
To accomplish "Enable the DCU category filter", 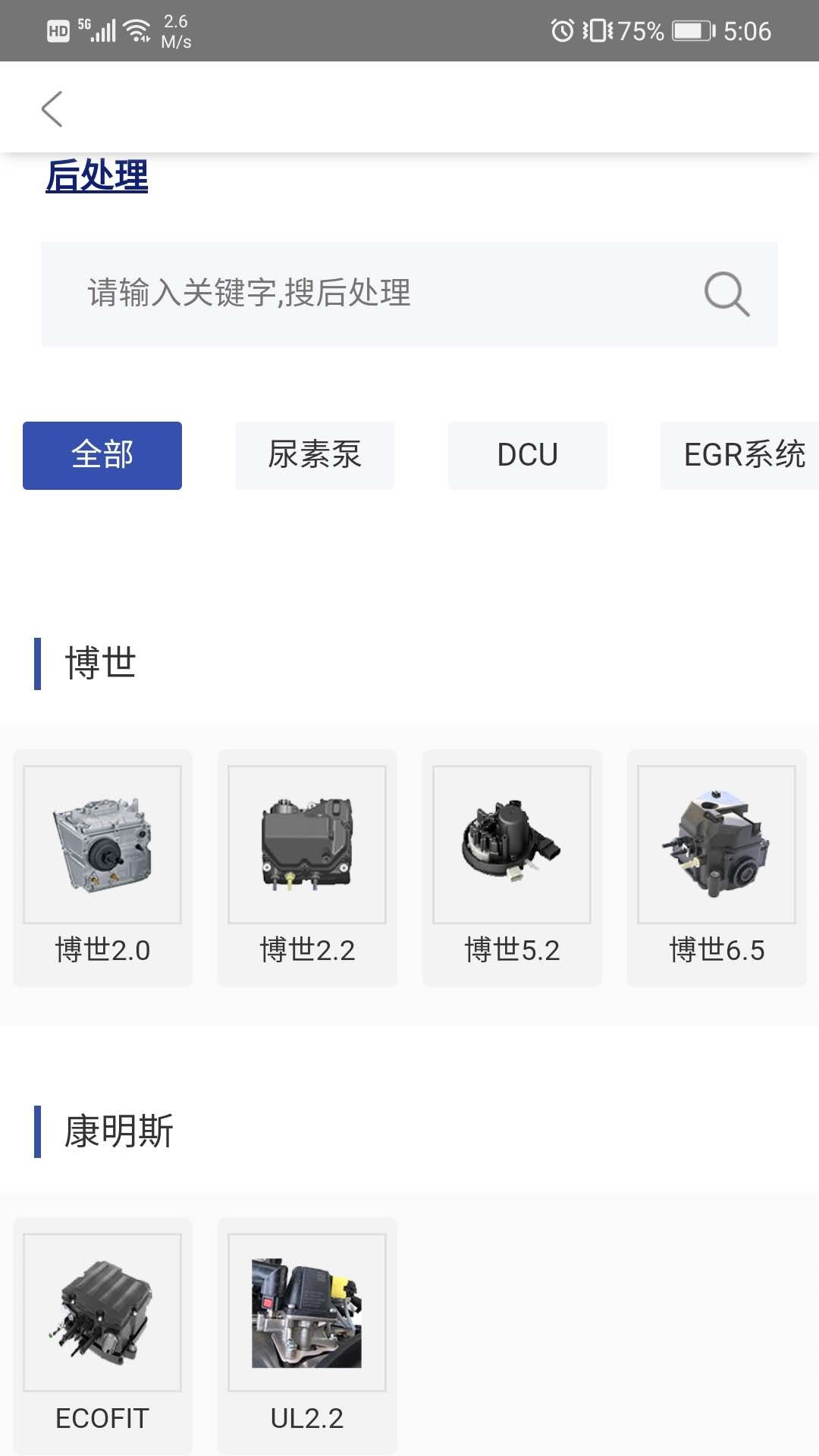I will (527, 455).
